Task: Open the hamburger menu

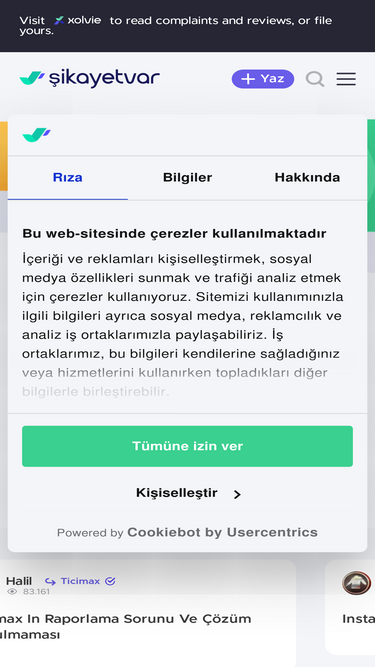Action: click(346, 79)
